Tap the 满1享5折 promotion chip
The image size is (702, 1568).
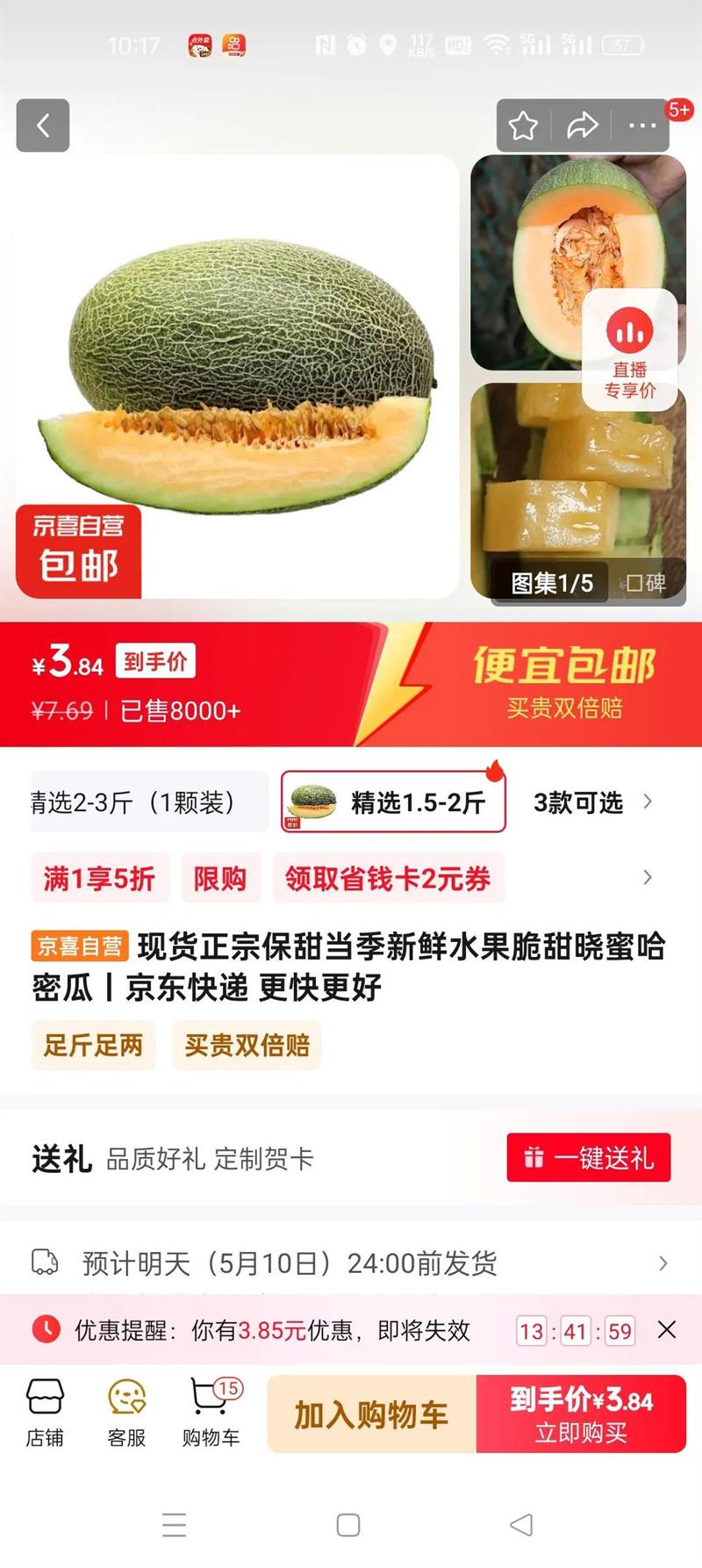point(99,878)
